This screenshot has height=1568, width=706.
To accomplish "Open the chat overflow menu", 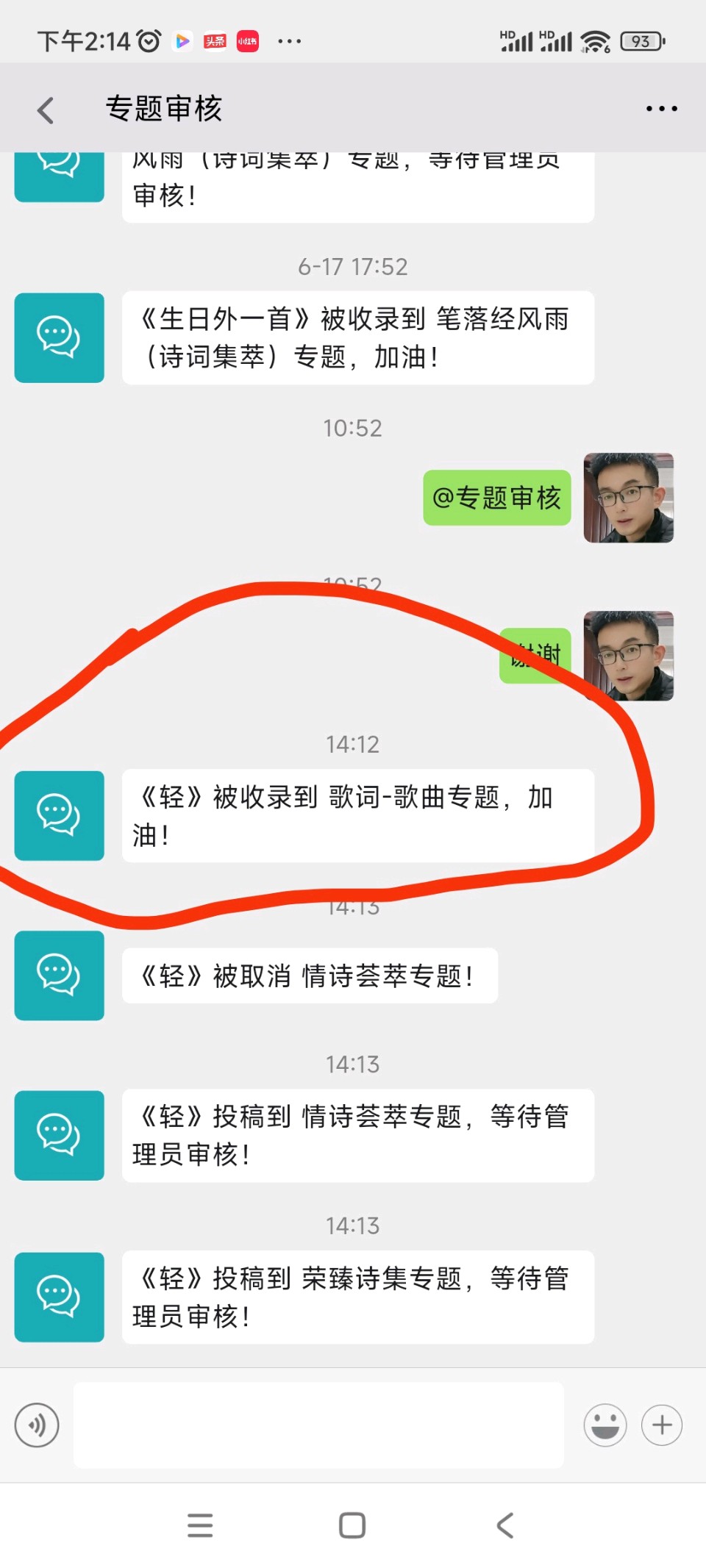I will point(661,109).
